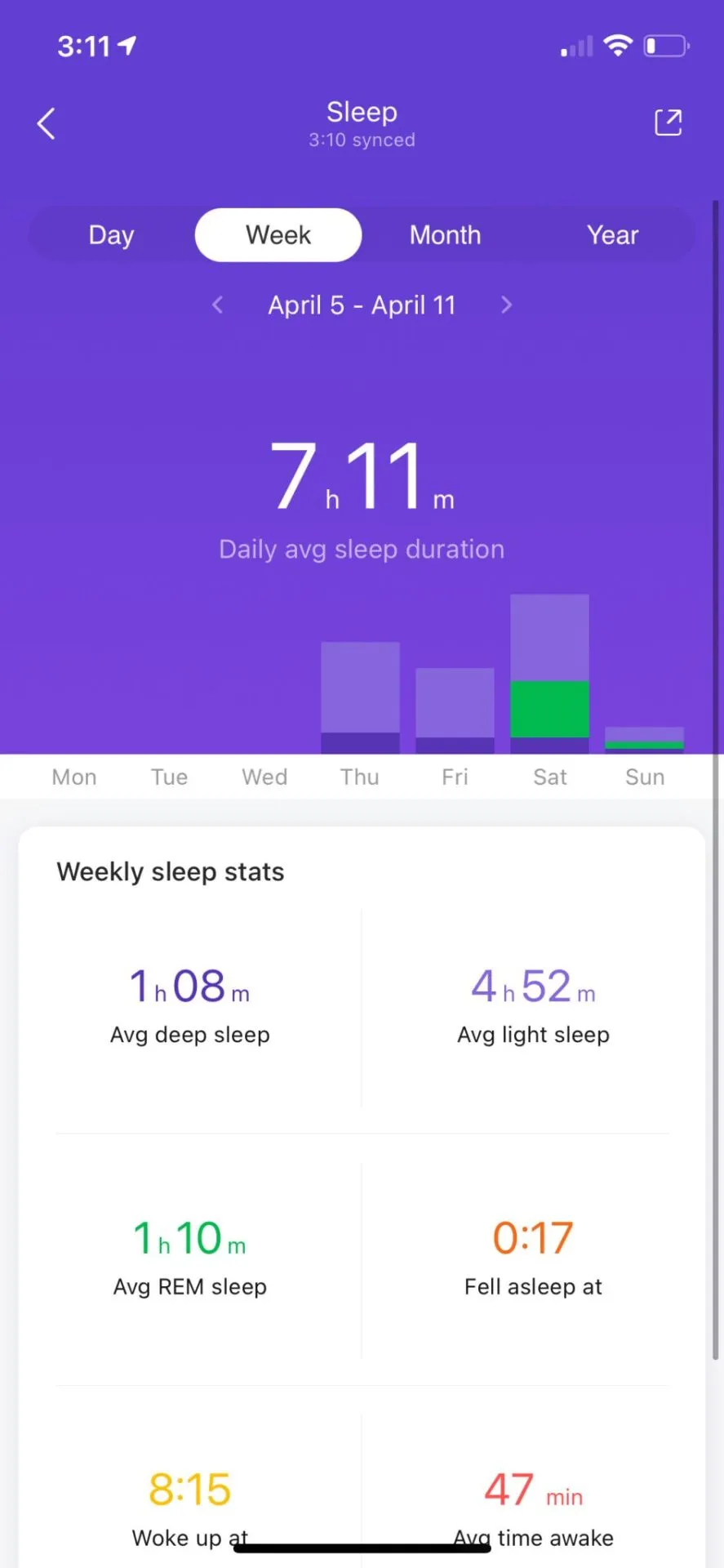This screenshot has width=724, height=1568.
Task: Tap the 3:10 synced status text
Action: (x=362, y=140)
